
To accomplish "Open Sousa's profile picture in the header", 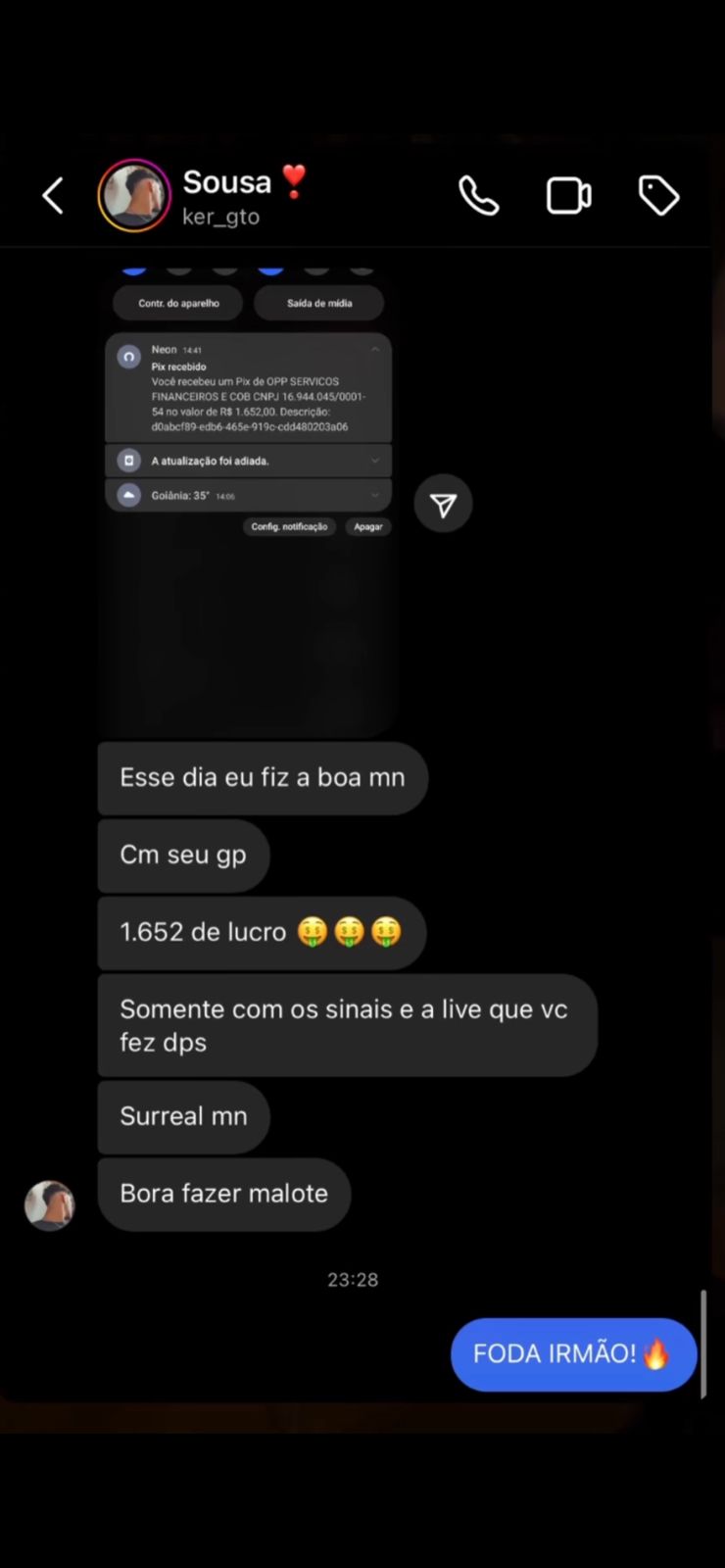I will 134,196.
